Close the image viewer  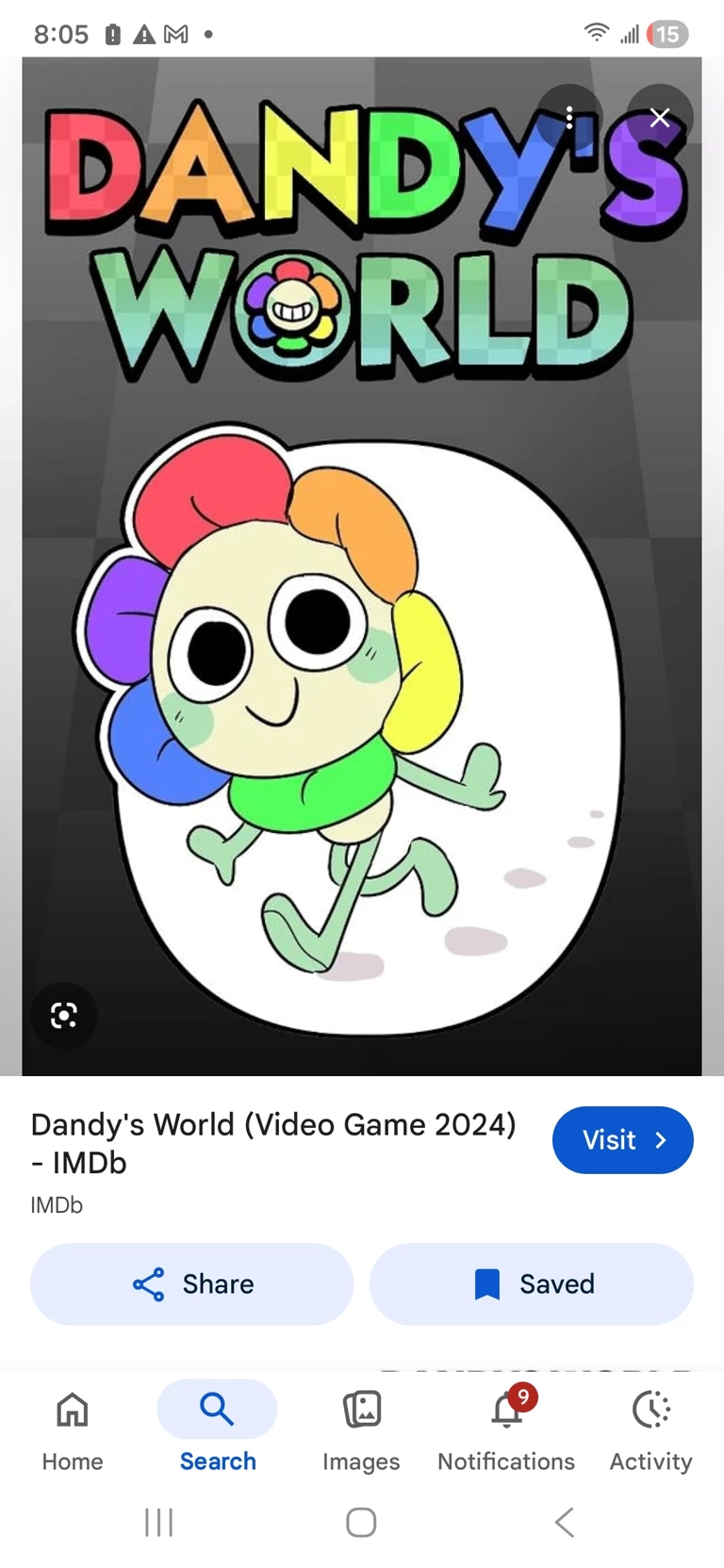tap(660, 118)
